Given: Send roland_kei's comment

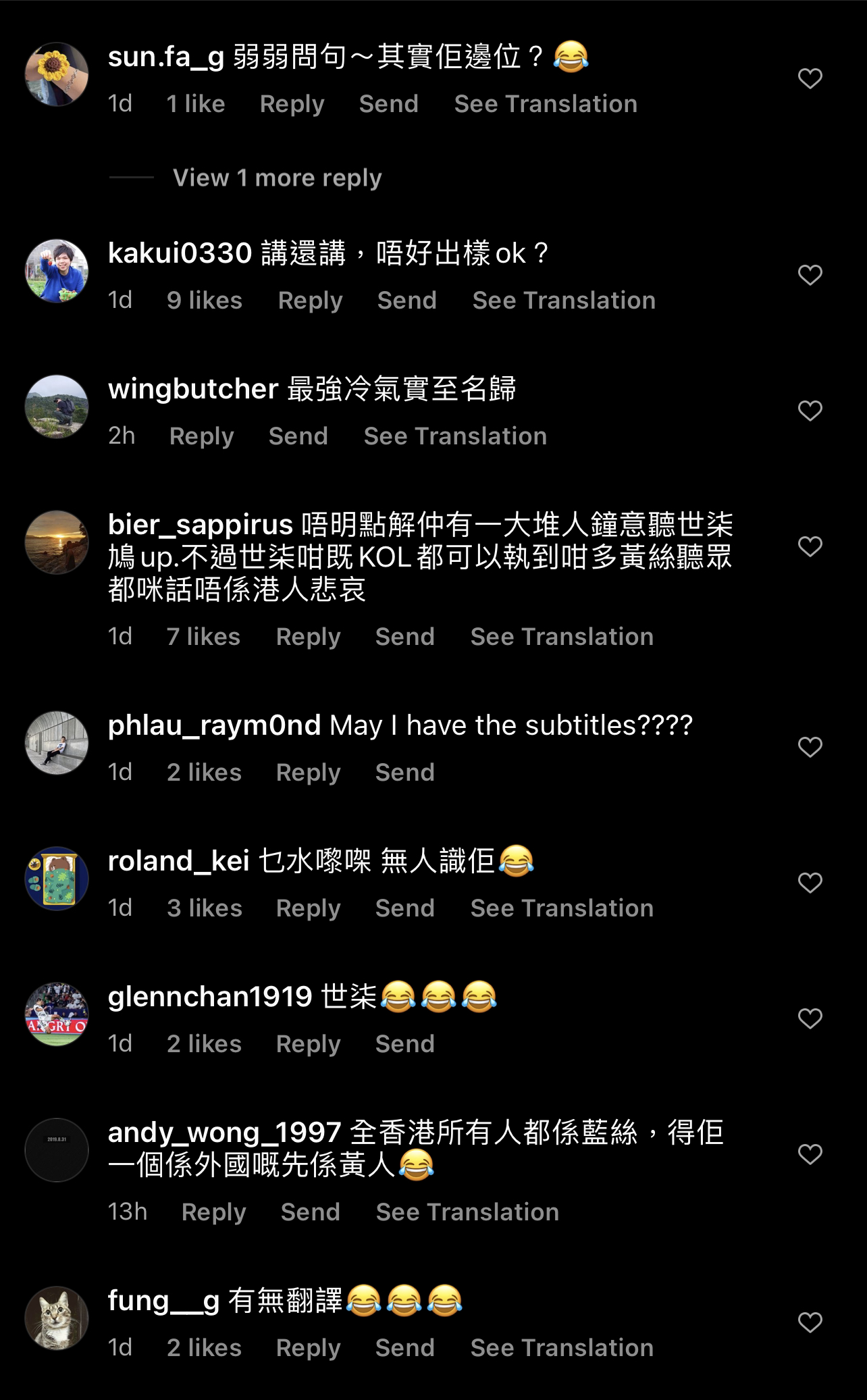Looking at the screenshot, I should (x=404, y=908).
